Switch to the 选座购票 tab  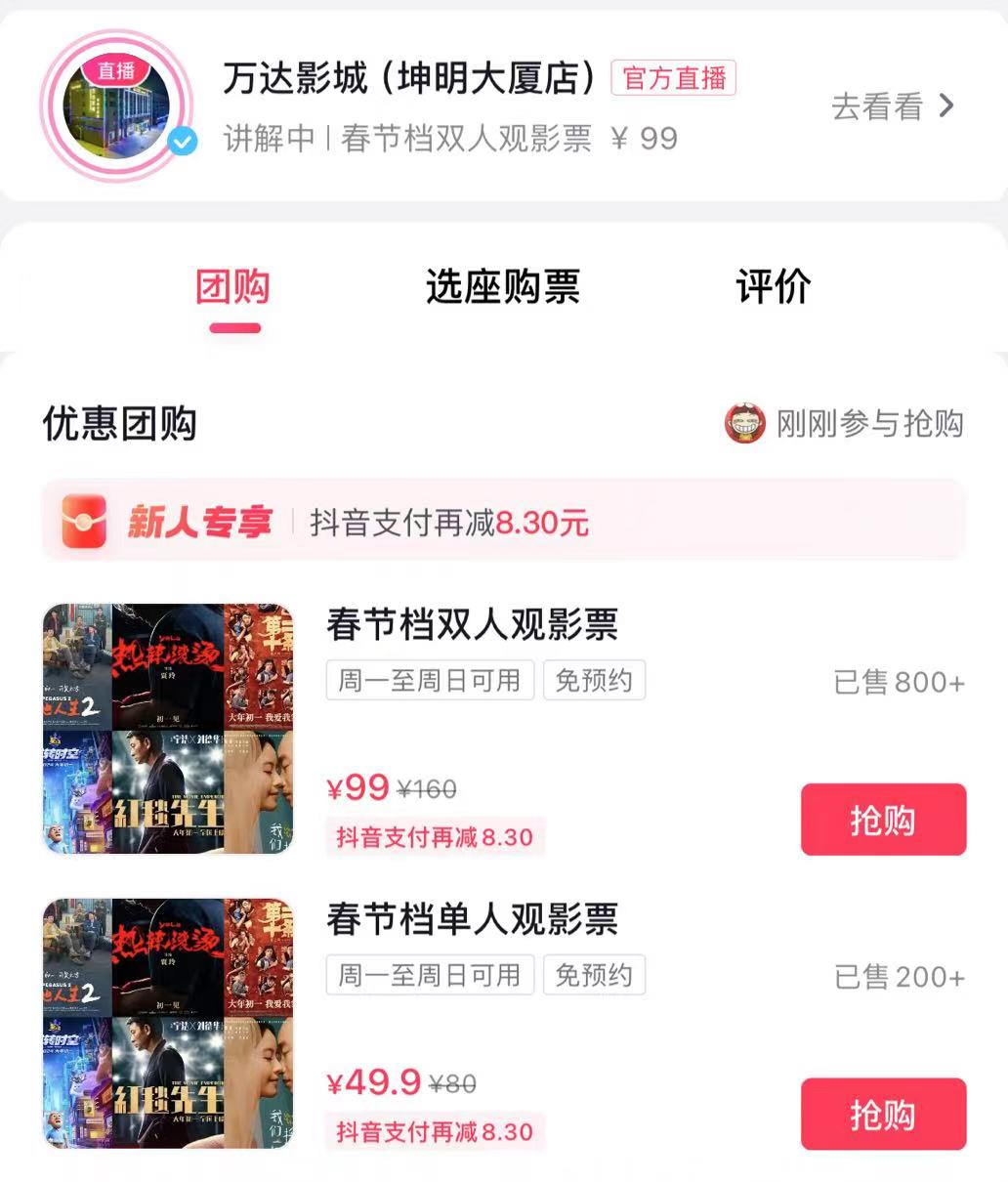(502, 287)
